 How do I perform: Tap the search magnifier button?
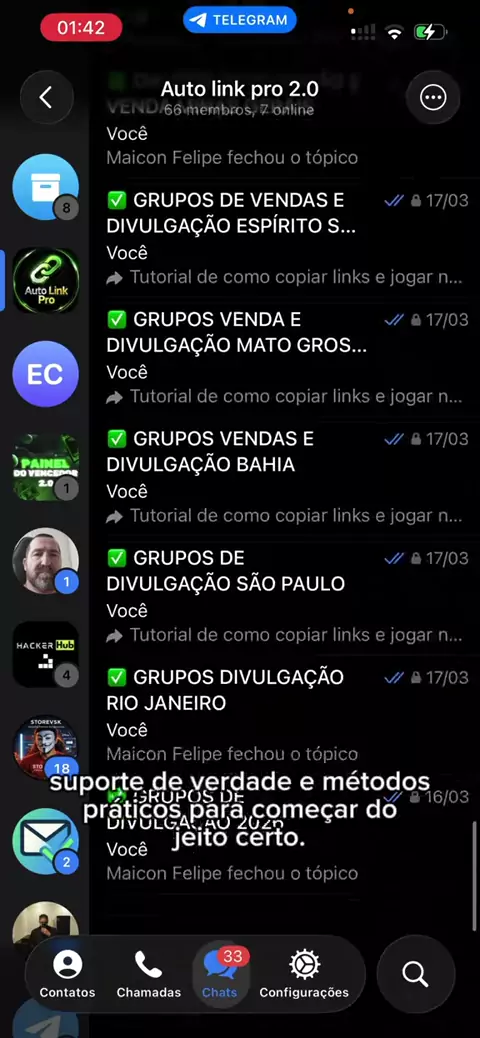415,974
